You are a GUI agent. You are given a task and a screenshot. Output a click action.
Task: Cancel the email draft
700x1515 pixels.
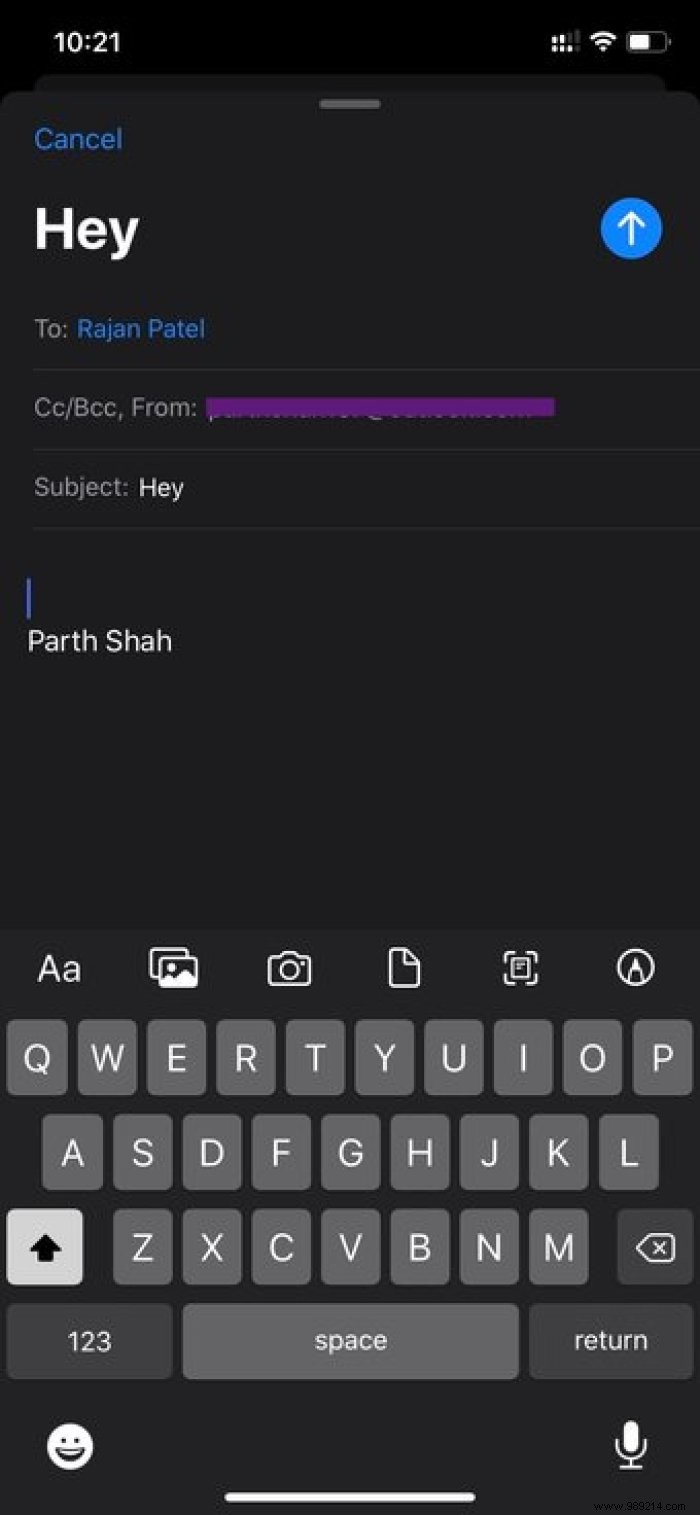[x=78, y=139]
